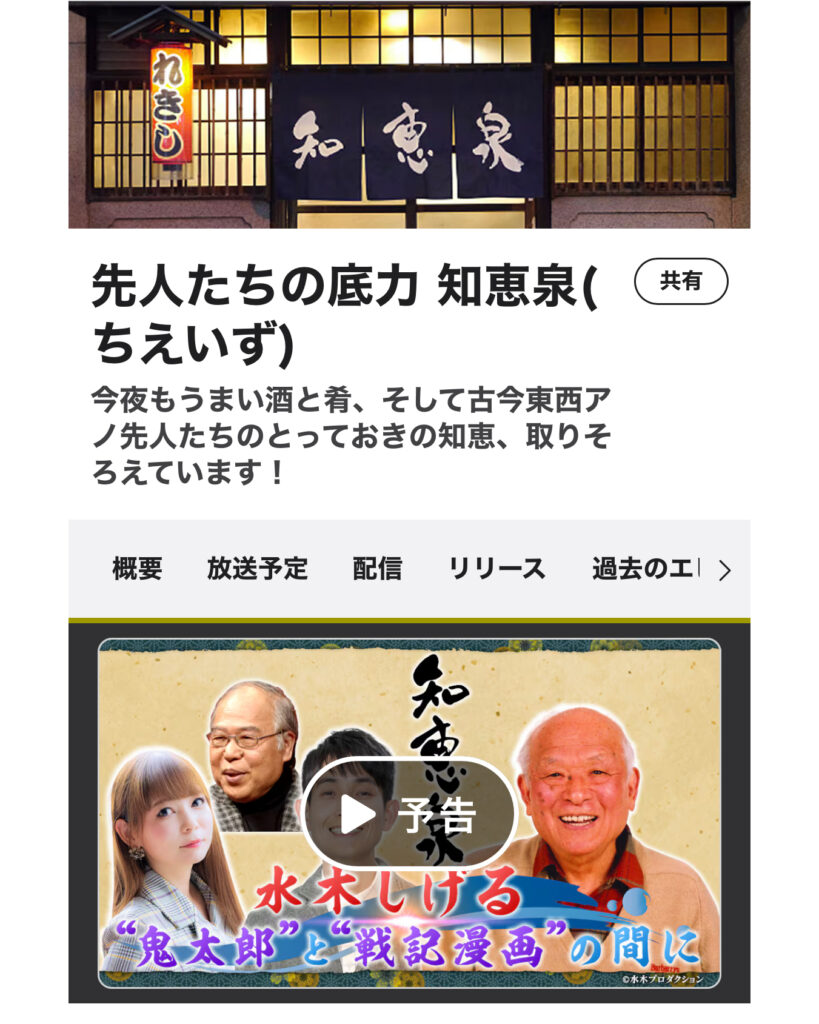Go to the リリース tab
The width and height of the screenshot is (819, 1024).
point(497,569)
